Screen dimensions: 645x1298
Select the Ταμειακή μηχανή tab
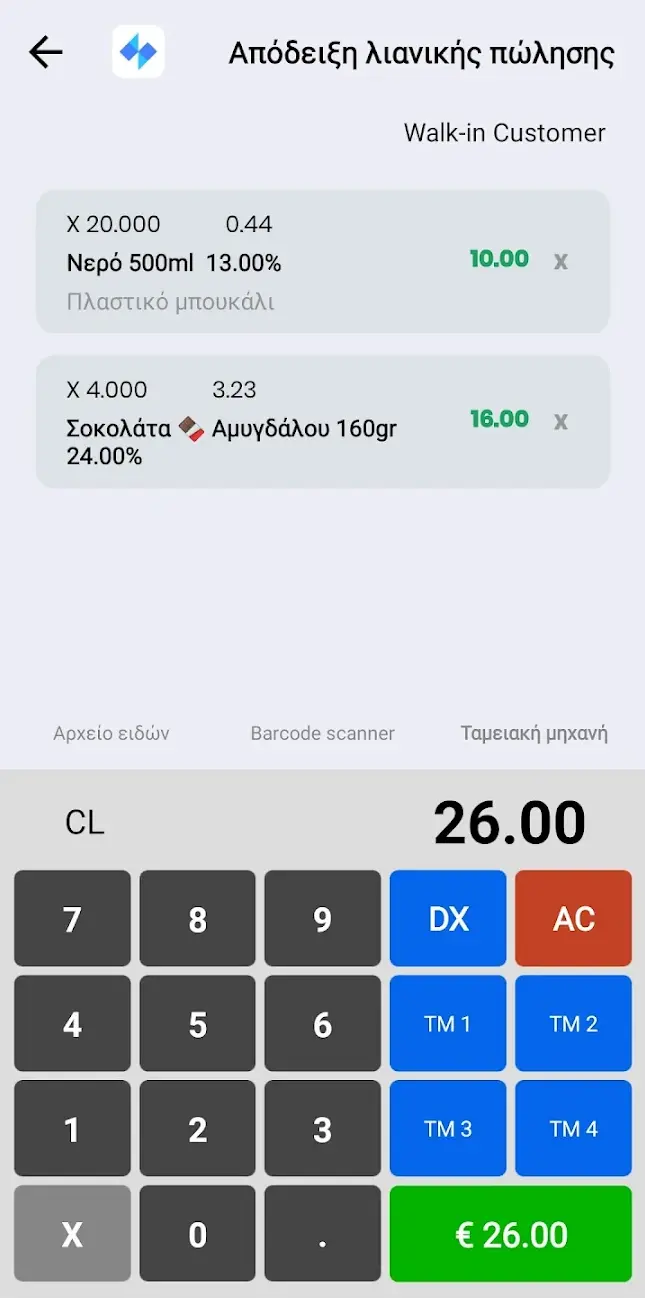coord(534,733)
